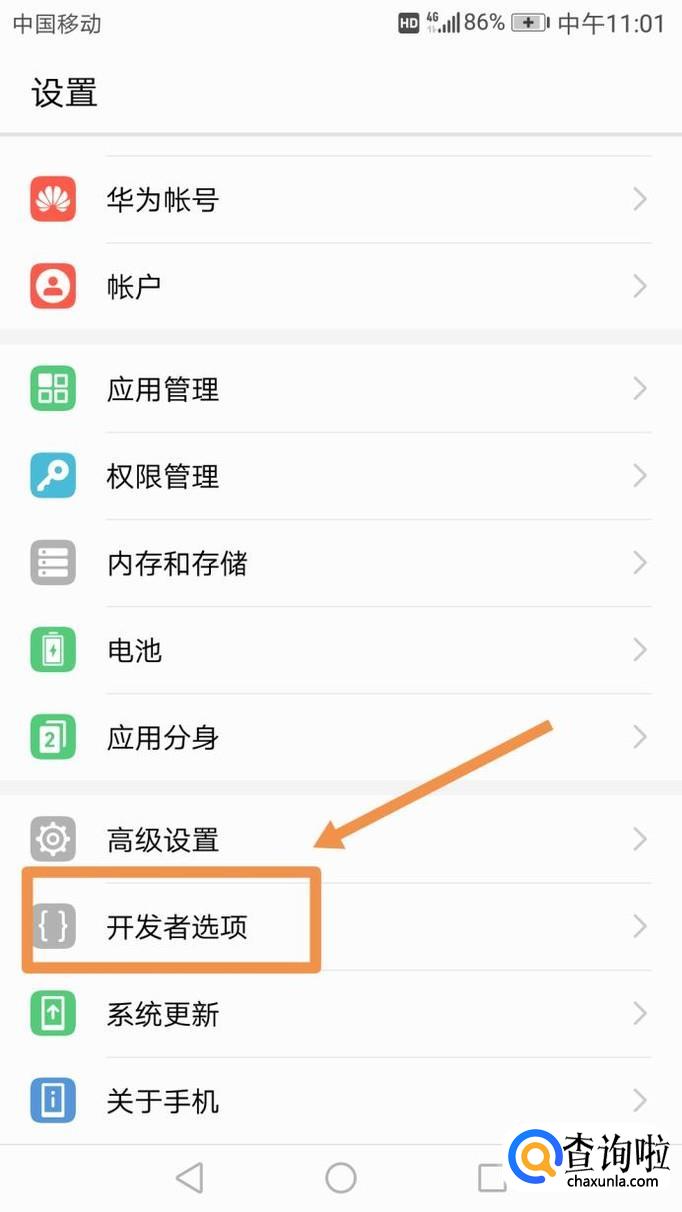
Task: Check 系统更新
Action: 341,1014
